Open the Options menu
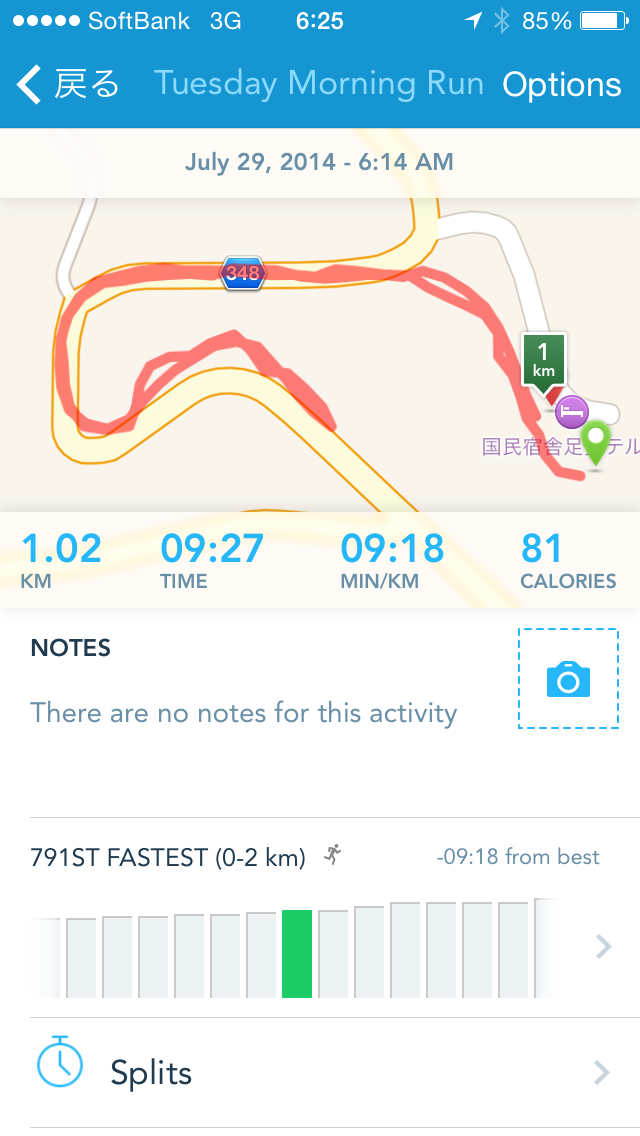The width and height of the screenshot is (640, 1136). click(561, 85)
